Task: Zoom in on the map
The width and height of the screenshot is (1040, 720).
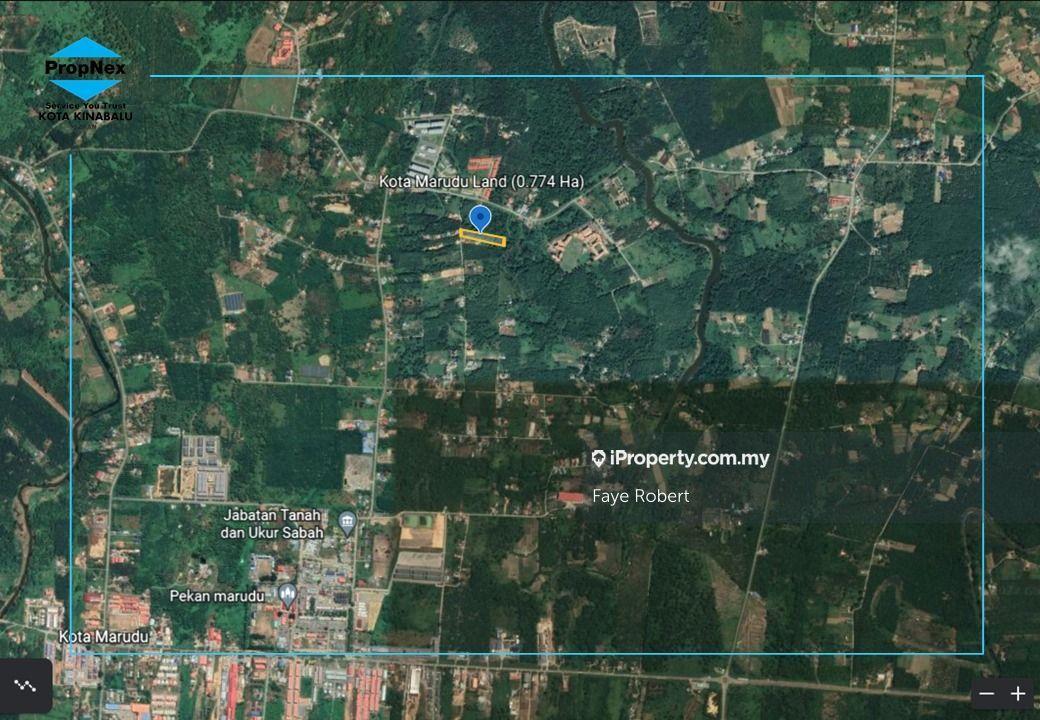Action: [x=1018, y=693]
